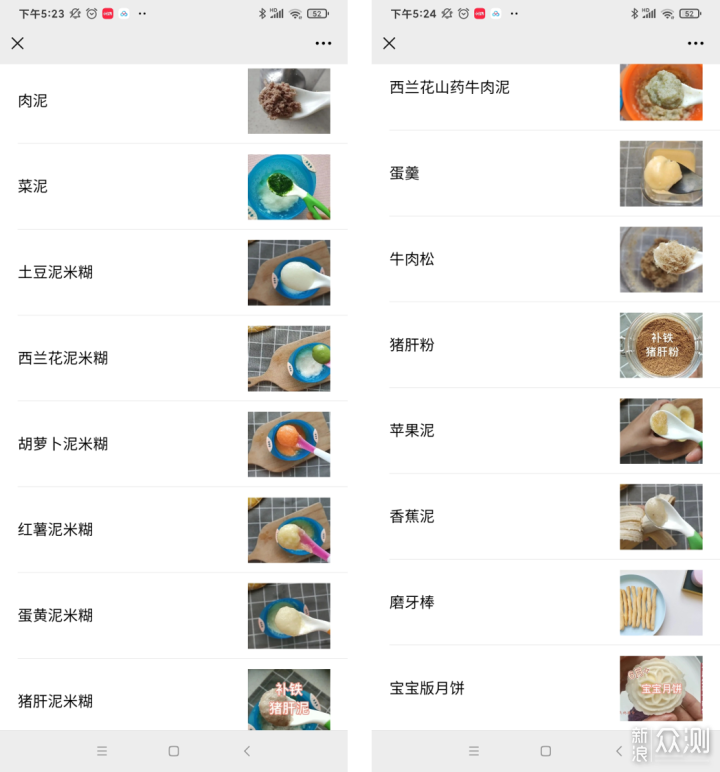Tap the recents icon in left navigation bar
Screen dimensions: 720x772
coord(101,751)
